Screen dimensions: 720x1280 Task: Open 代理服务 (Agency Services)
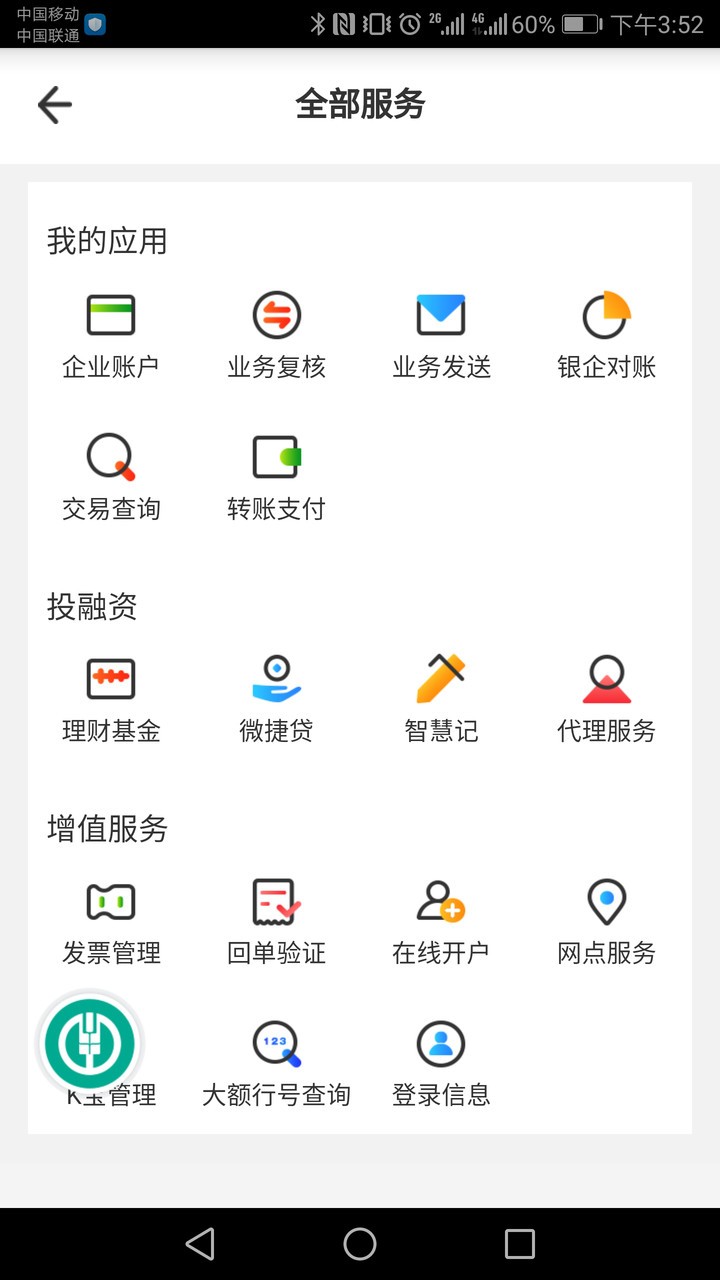coord(605,697)
